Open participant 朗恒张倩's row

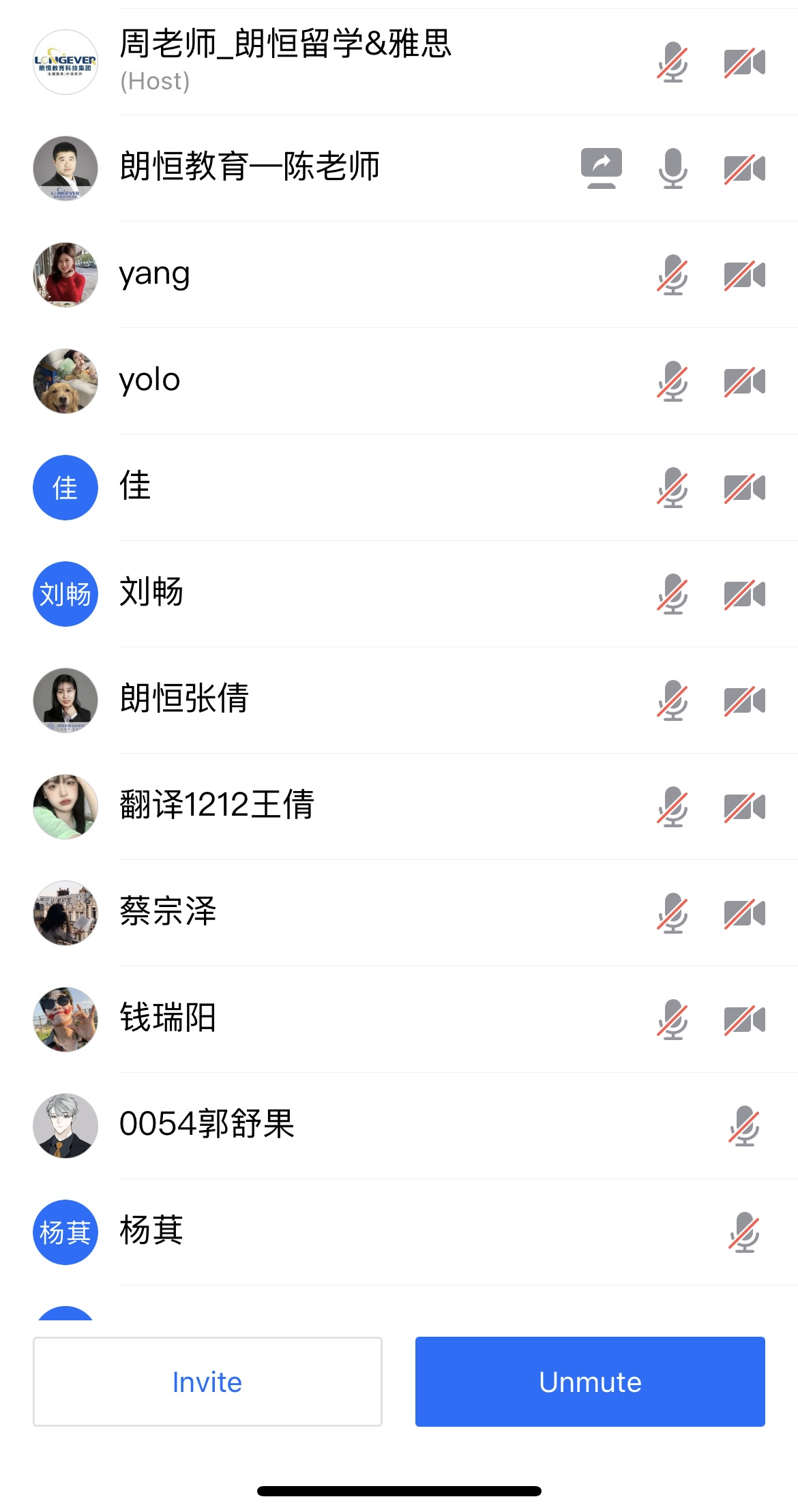[184, 700]
